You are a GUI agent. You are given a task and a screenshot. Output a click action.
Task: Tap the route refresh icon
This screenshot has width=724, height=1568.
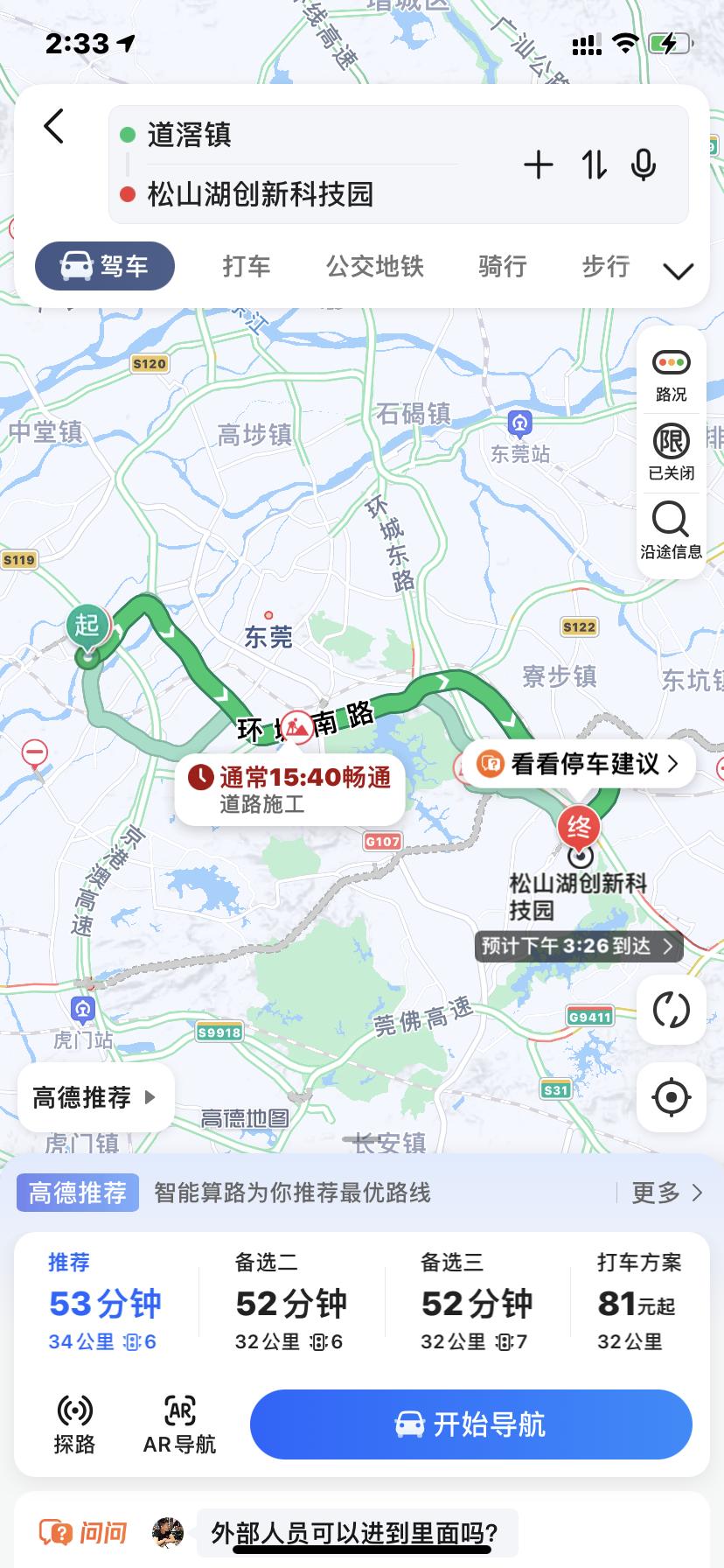[x=671, y=1010]
